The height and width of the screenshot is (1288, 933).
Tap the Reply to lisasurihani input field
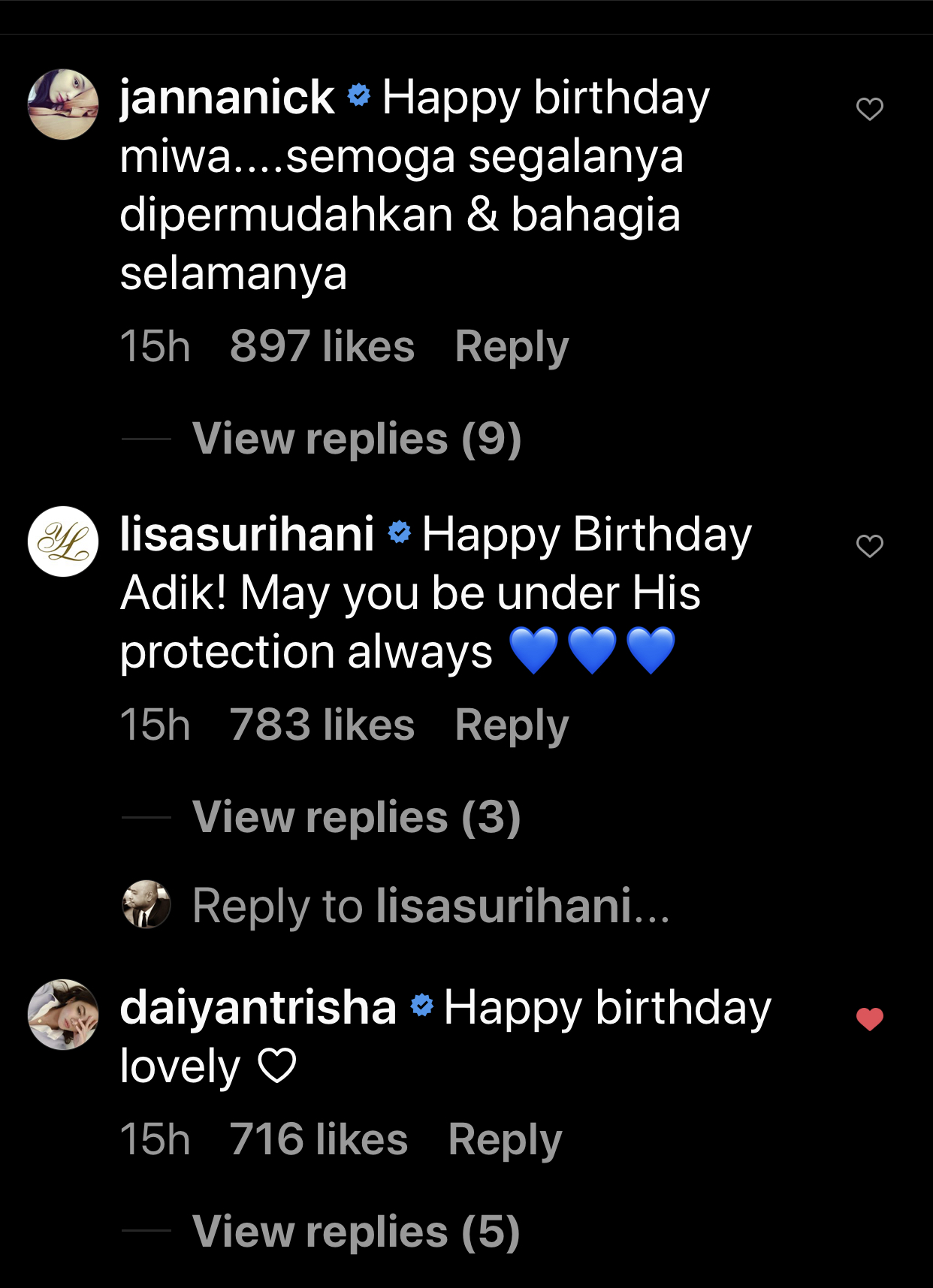430,906
